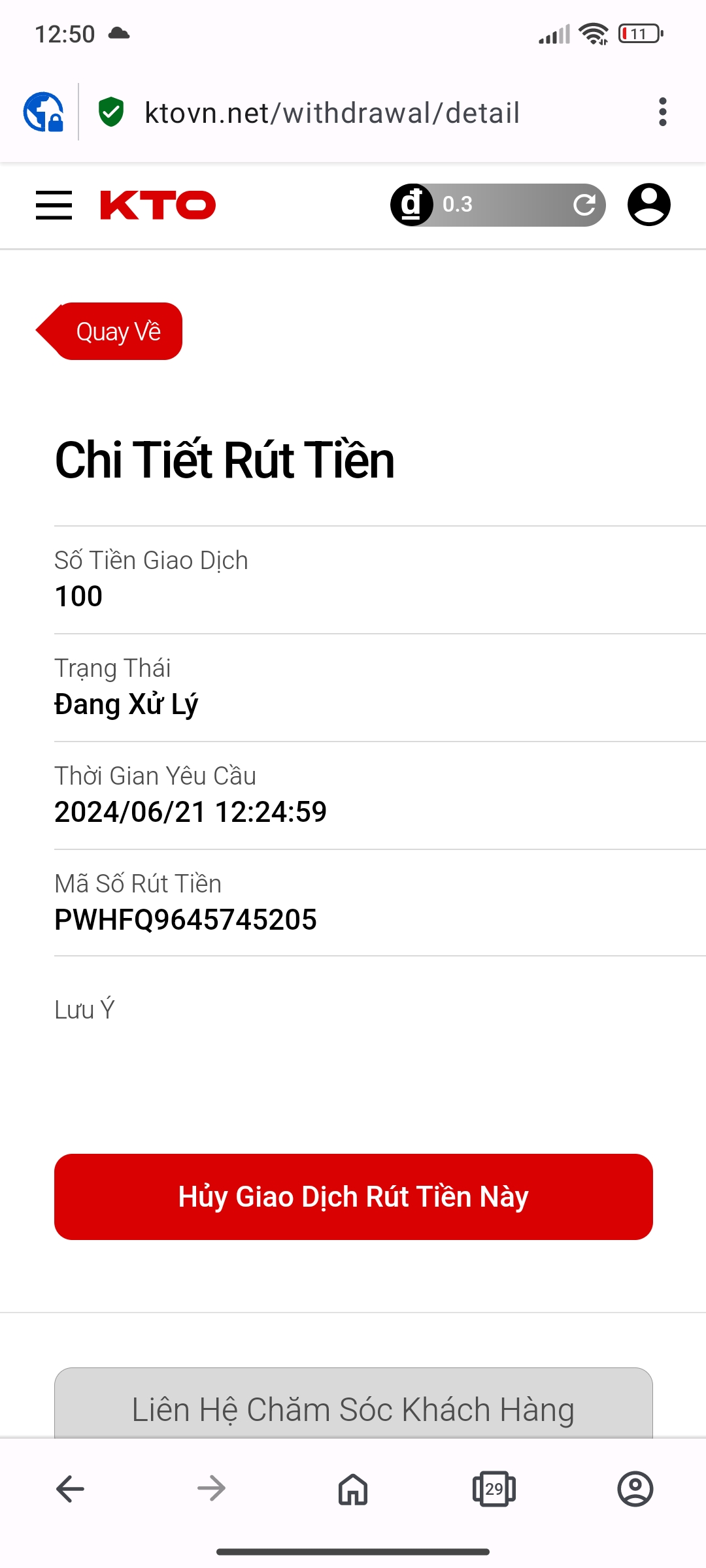Tap Liên Hệ Chăm Sóc Khách Hàng

point(354,1403)
